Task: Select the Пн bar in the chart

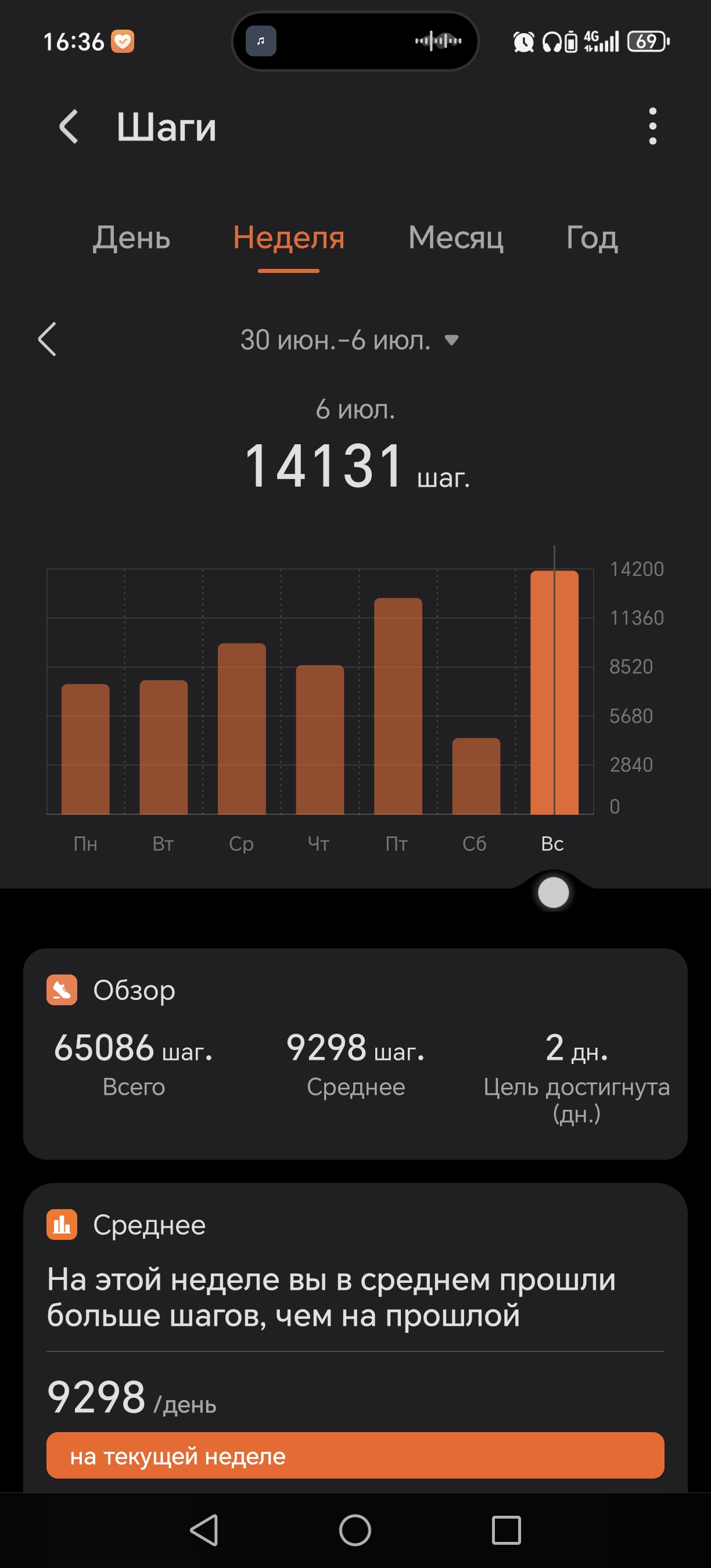Action: click(x=85, y=749)
